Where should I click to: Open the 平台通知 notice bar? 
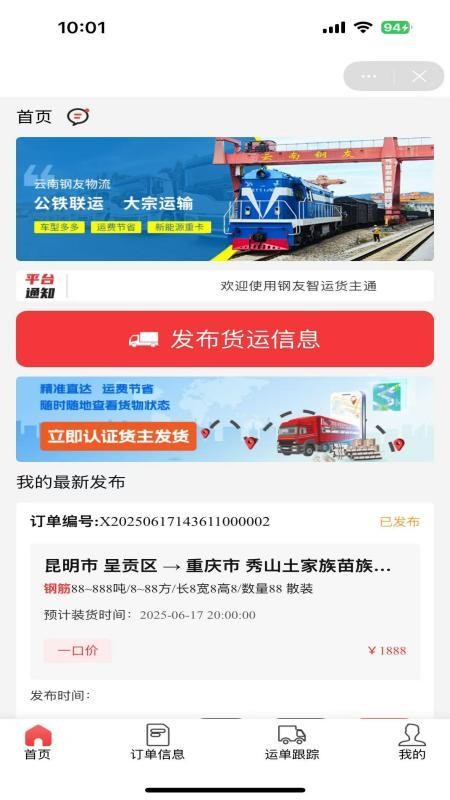point(225,286)
